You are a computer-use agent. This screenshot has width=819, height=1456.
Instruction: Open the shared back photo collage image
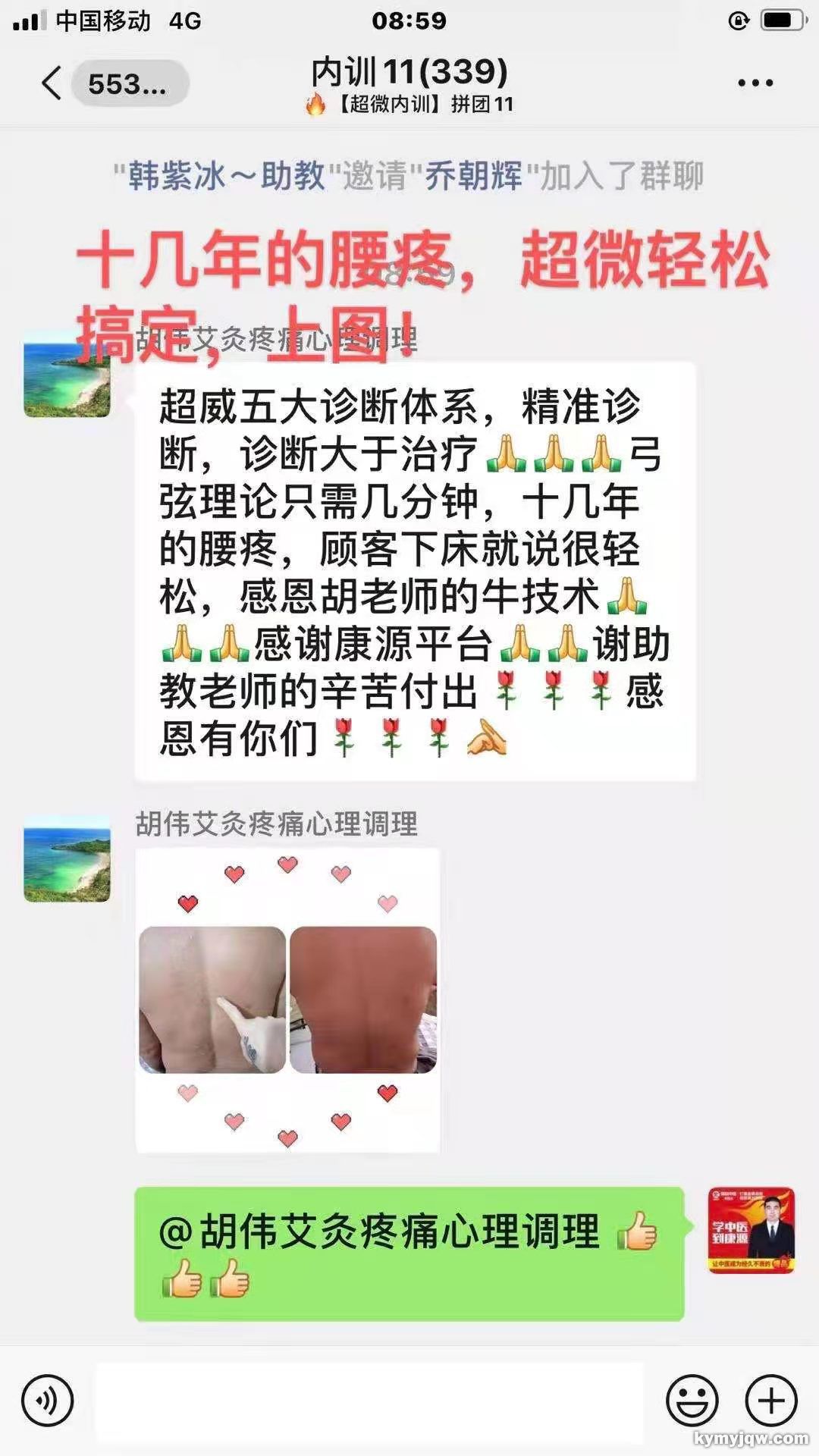pos(287,1000)
